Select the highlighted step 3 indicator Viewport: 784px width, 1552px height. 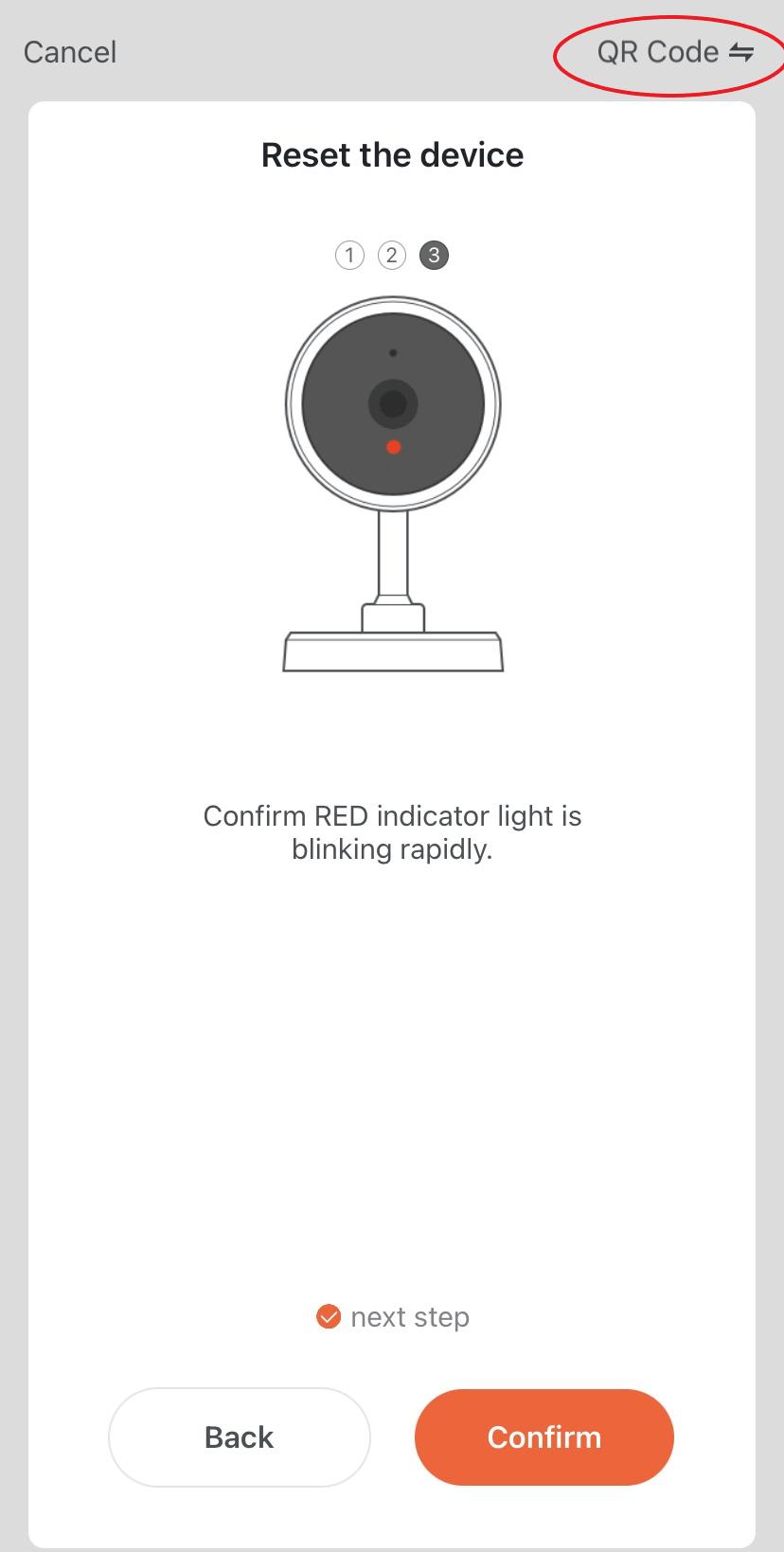433,255
